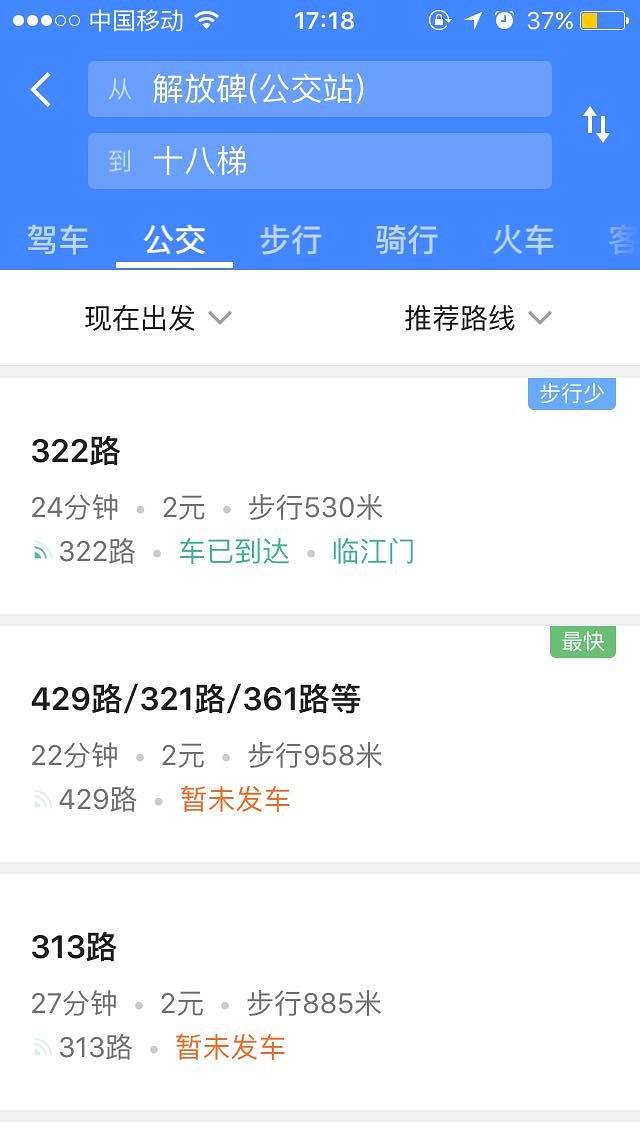Switch to the 步行 tab
This screenshot has height=1136, width=640.
tap(290, 240)
